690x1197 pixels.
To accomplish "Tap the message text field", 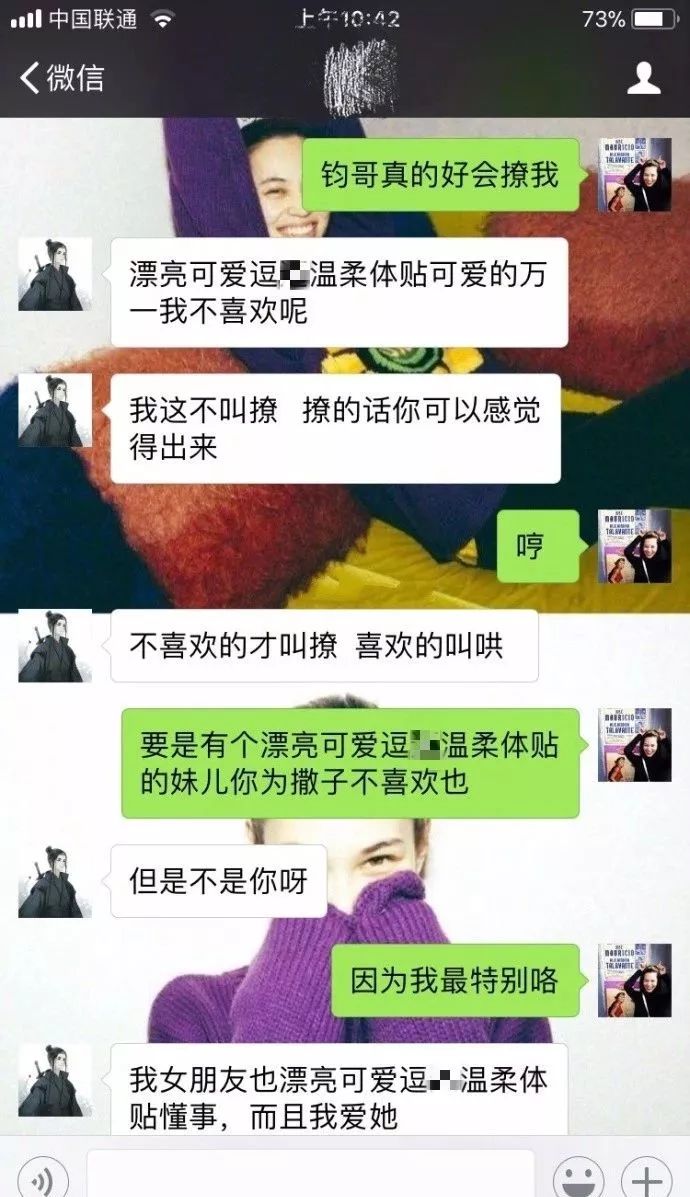I will click(310, 1175).
